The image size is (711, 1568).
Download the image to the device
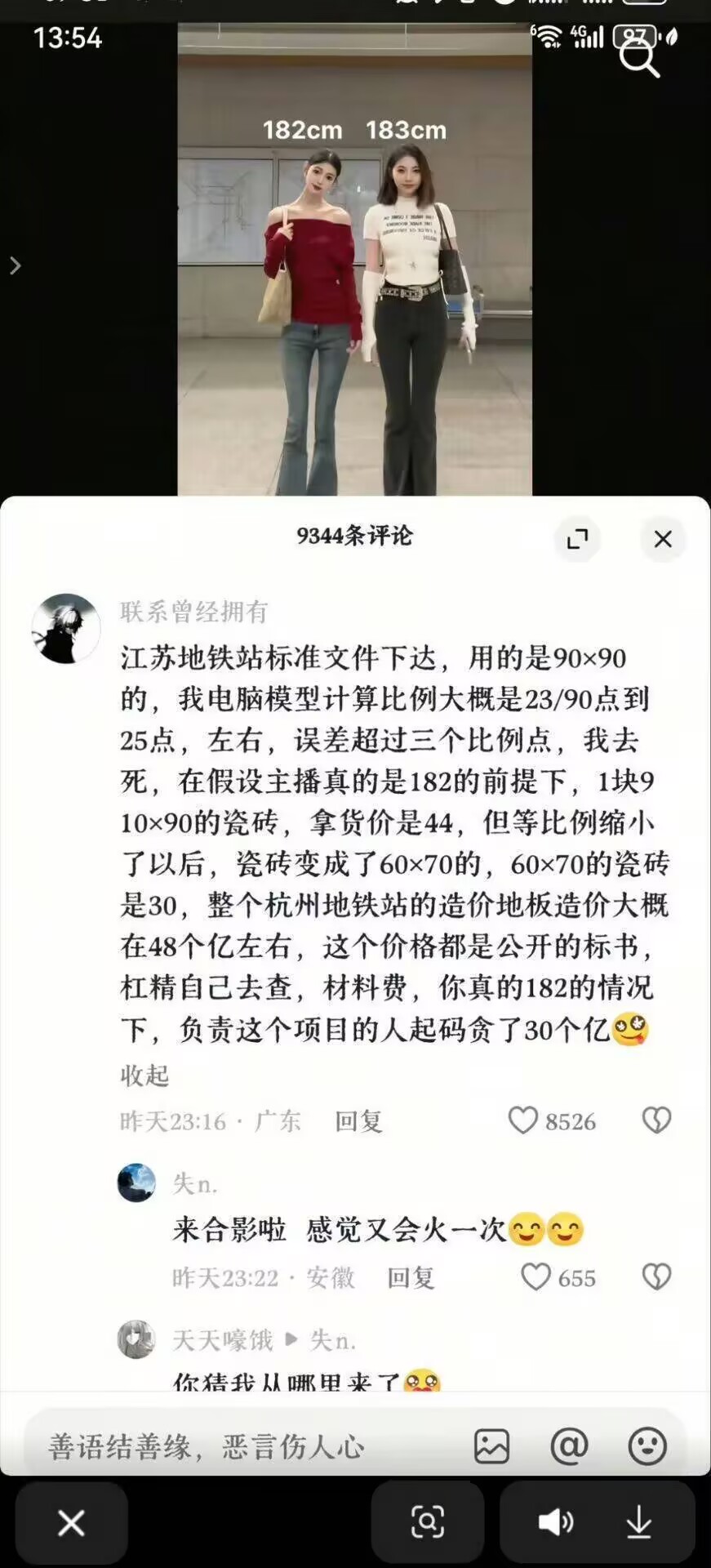638,1523
